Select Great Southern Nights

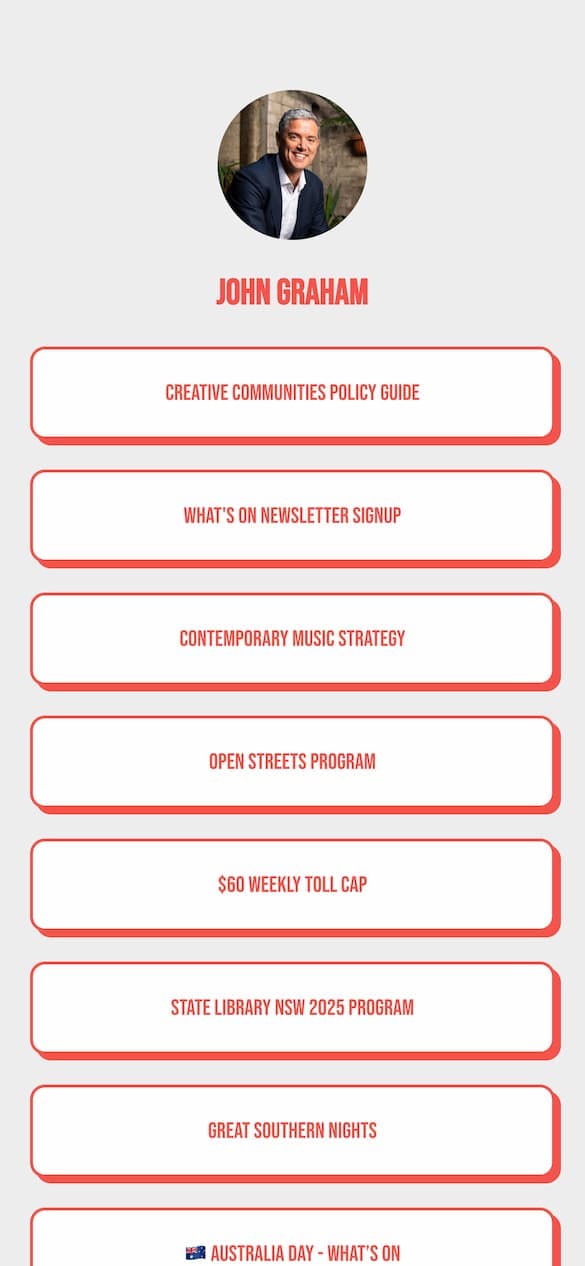point(292,1131)
